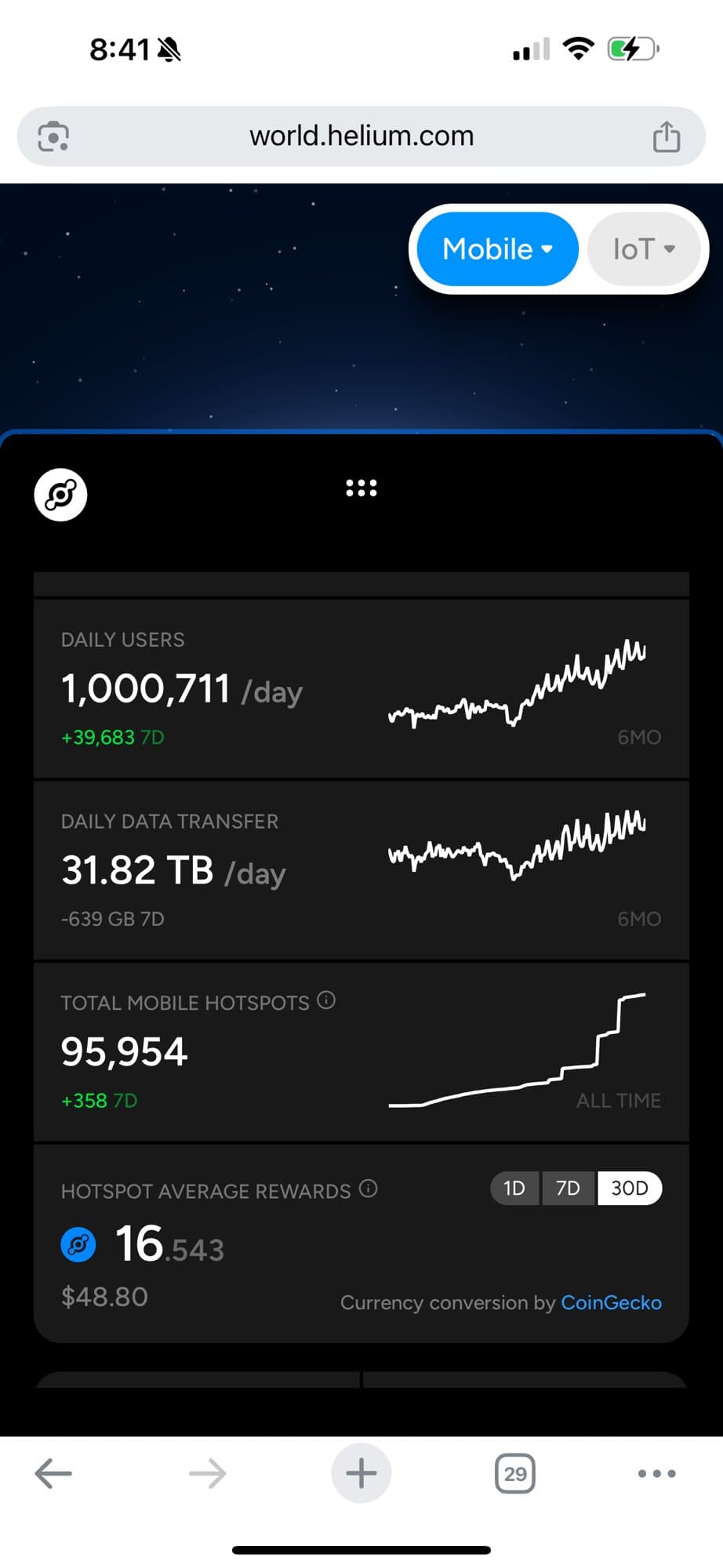Viewport: 723px width, 1568px height.
Task: Show info for Total Mobile Hotspots
Action: pos(326,1000)
